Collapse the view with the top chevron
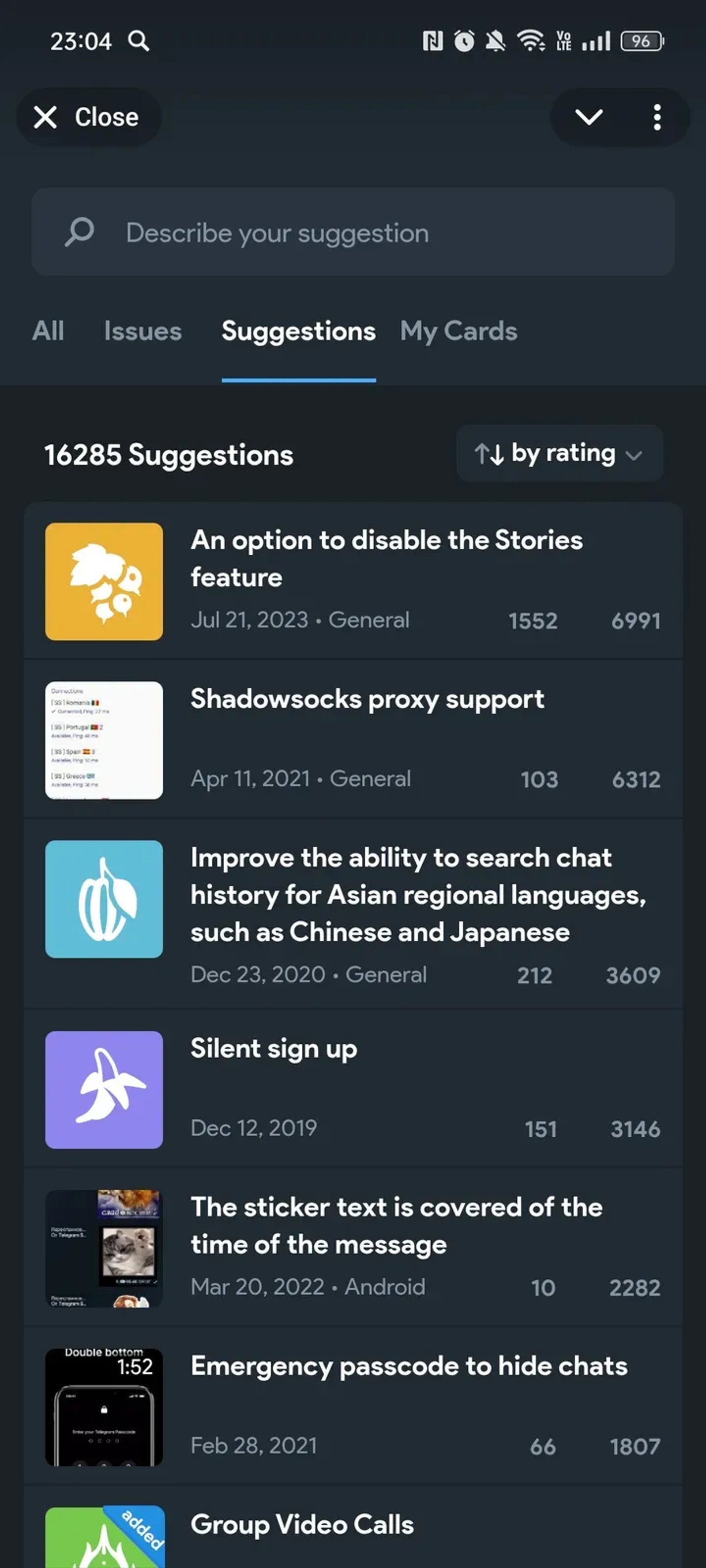This screenshot has height=1568, width=706. click(590, 117)
